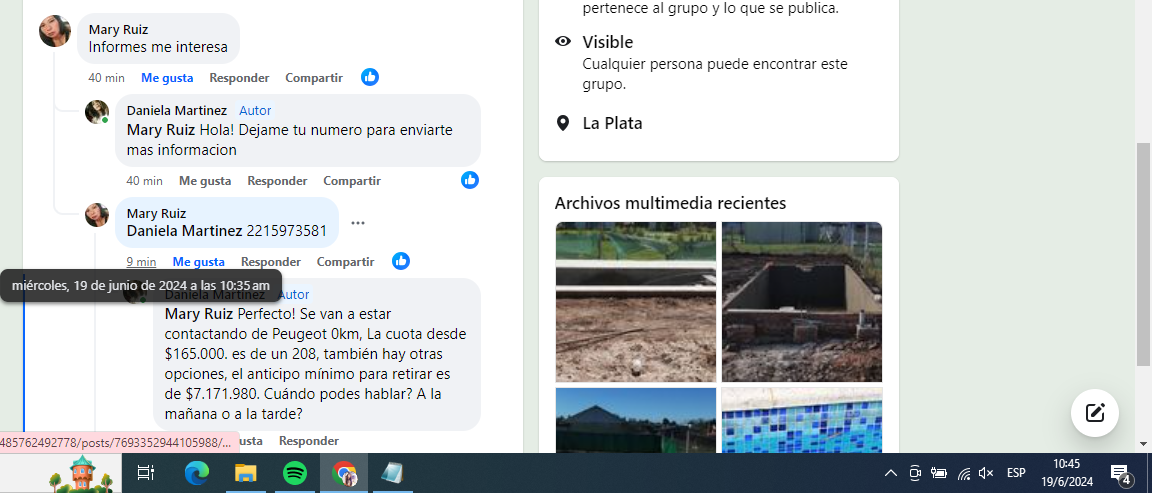Tap Compartir under 'Informes me interesa' comment
The width and height of the screenshot is (1152, 493).
[x=313, y=78]
